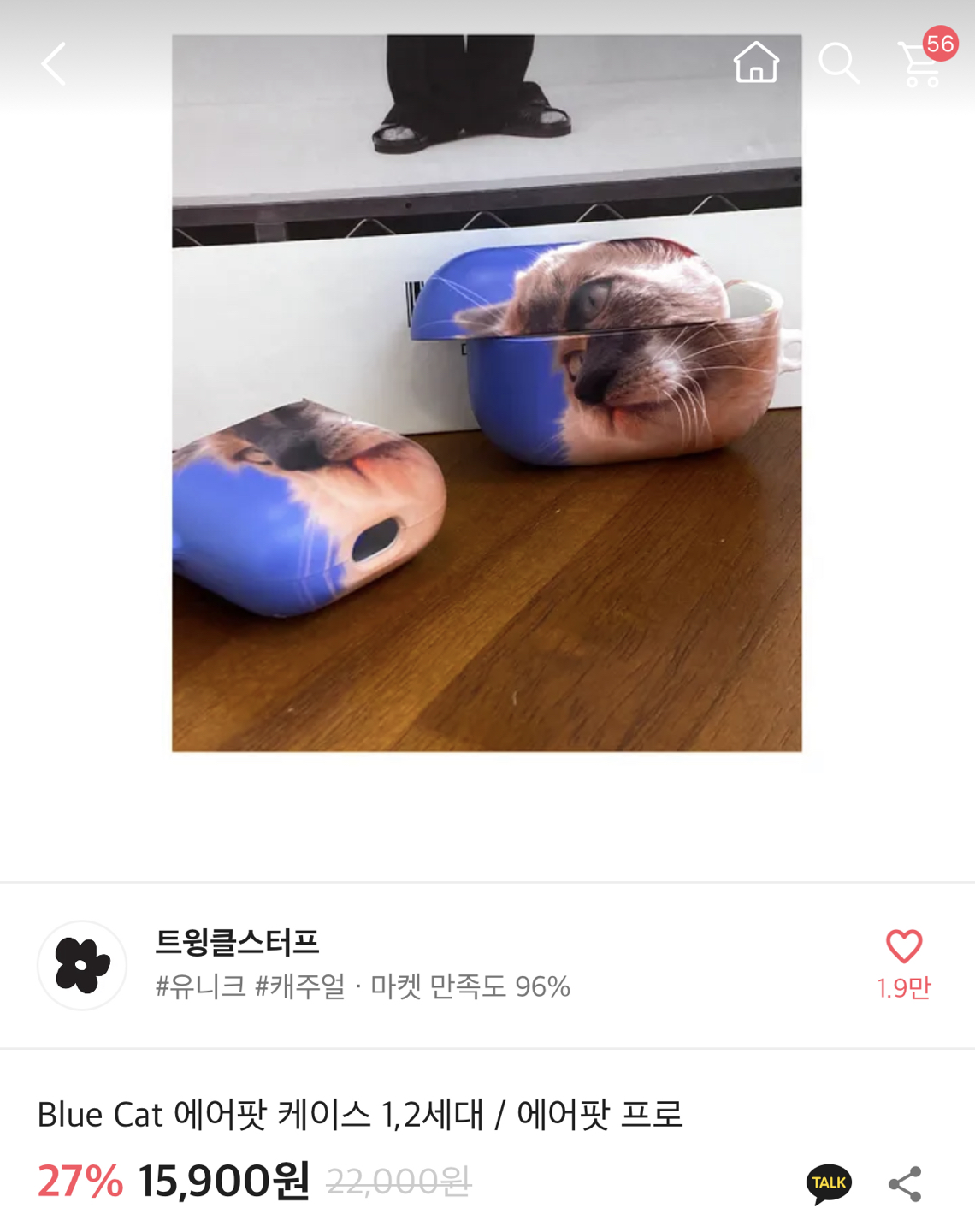This screenshot has height=1232, width=975.
Task: Open the 트윙클스터프 shop page
Action: 237,943
